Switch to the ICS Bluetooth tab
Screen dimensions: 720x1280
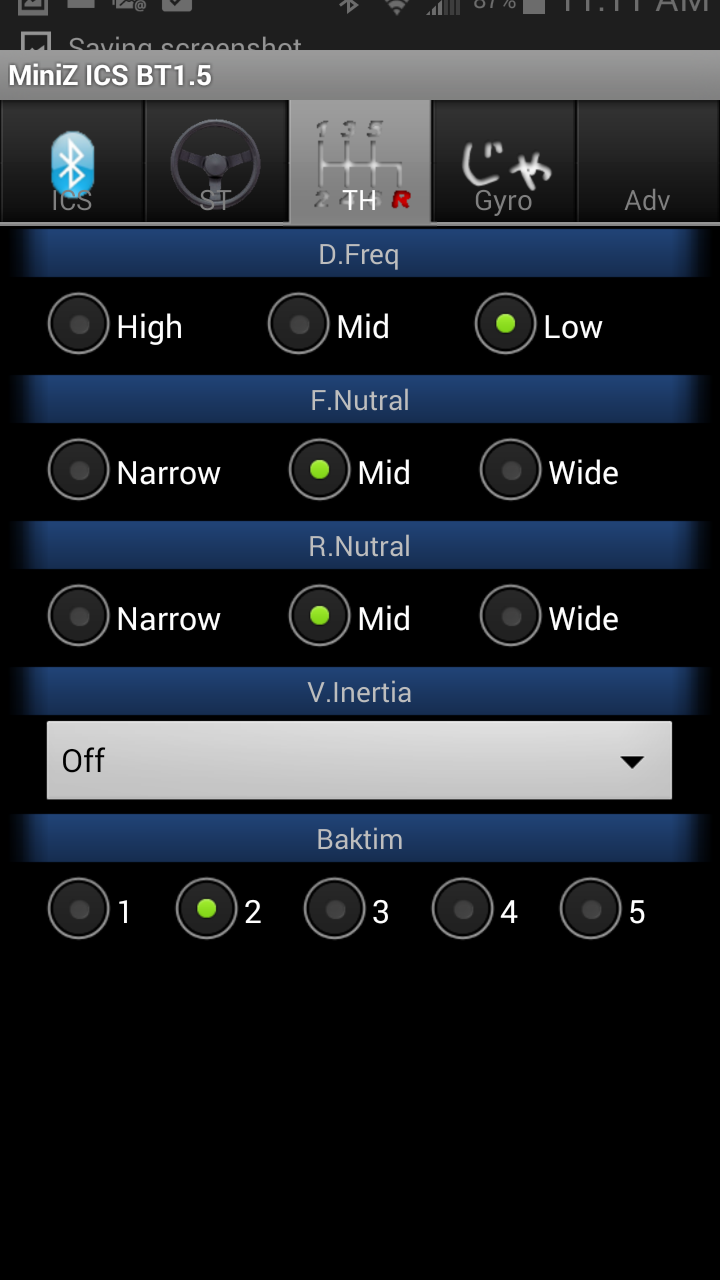[72, 161]
